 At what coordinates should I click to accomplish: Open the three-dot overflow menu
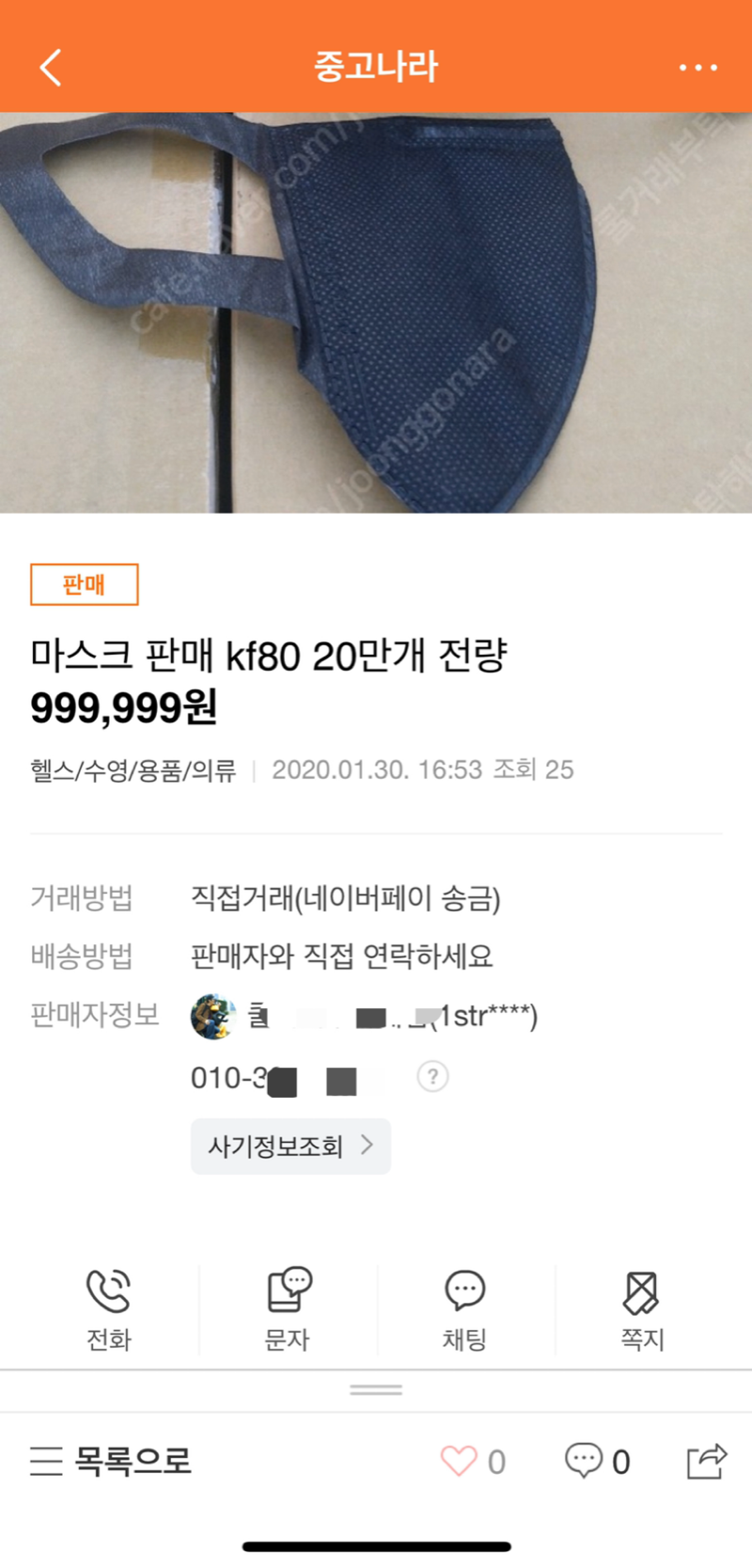pos(698,68)
